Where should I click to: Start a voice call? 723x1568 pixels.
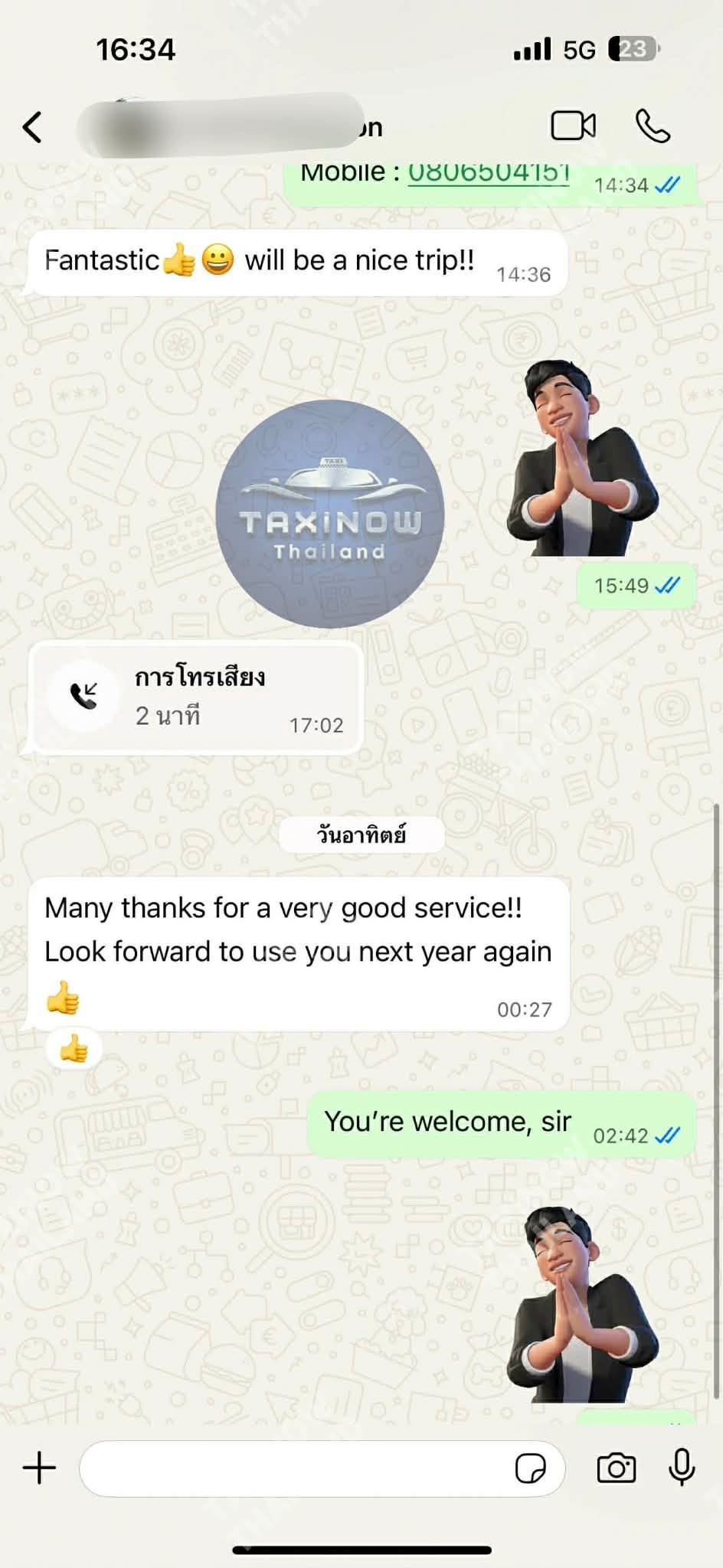pyautogui.click(x=653, y=126)
